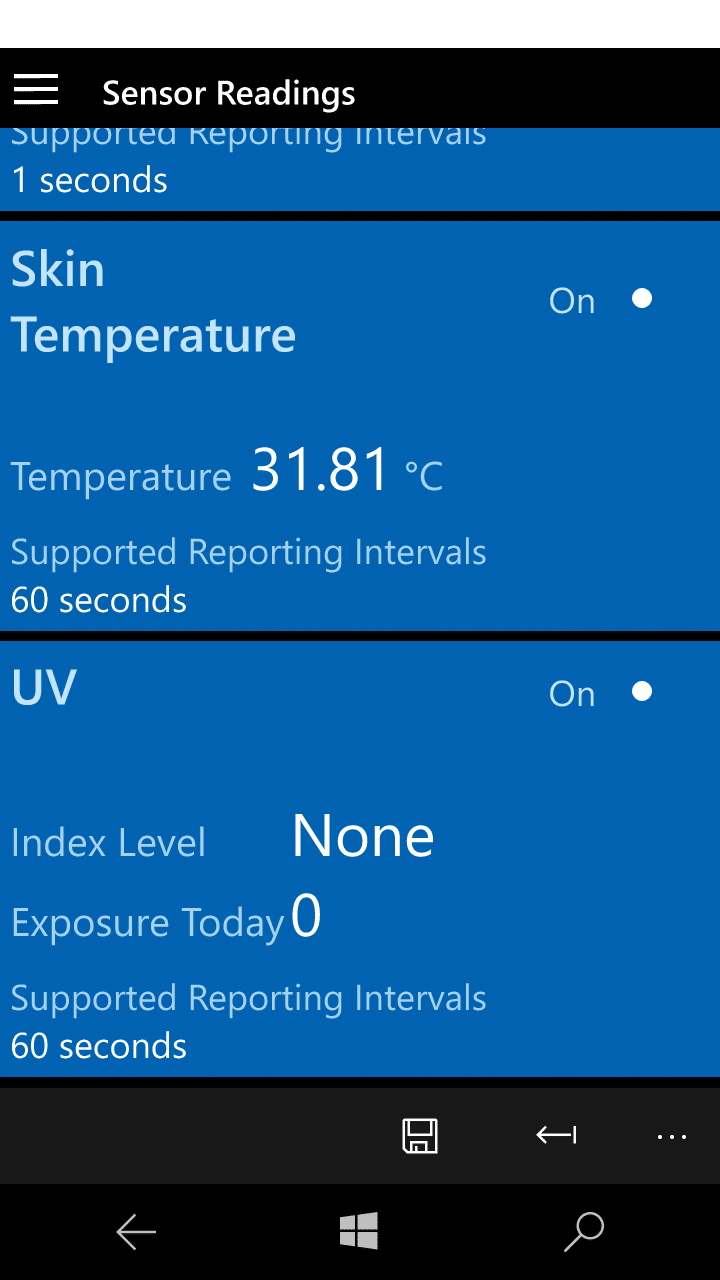The width and height of the screenshot is (720, 1280).
Task: Tap the left-arrow-to-bar toolbar icon
Action: click(556, 1135)
